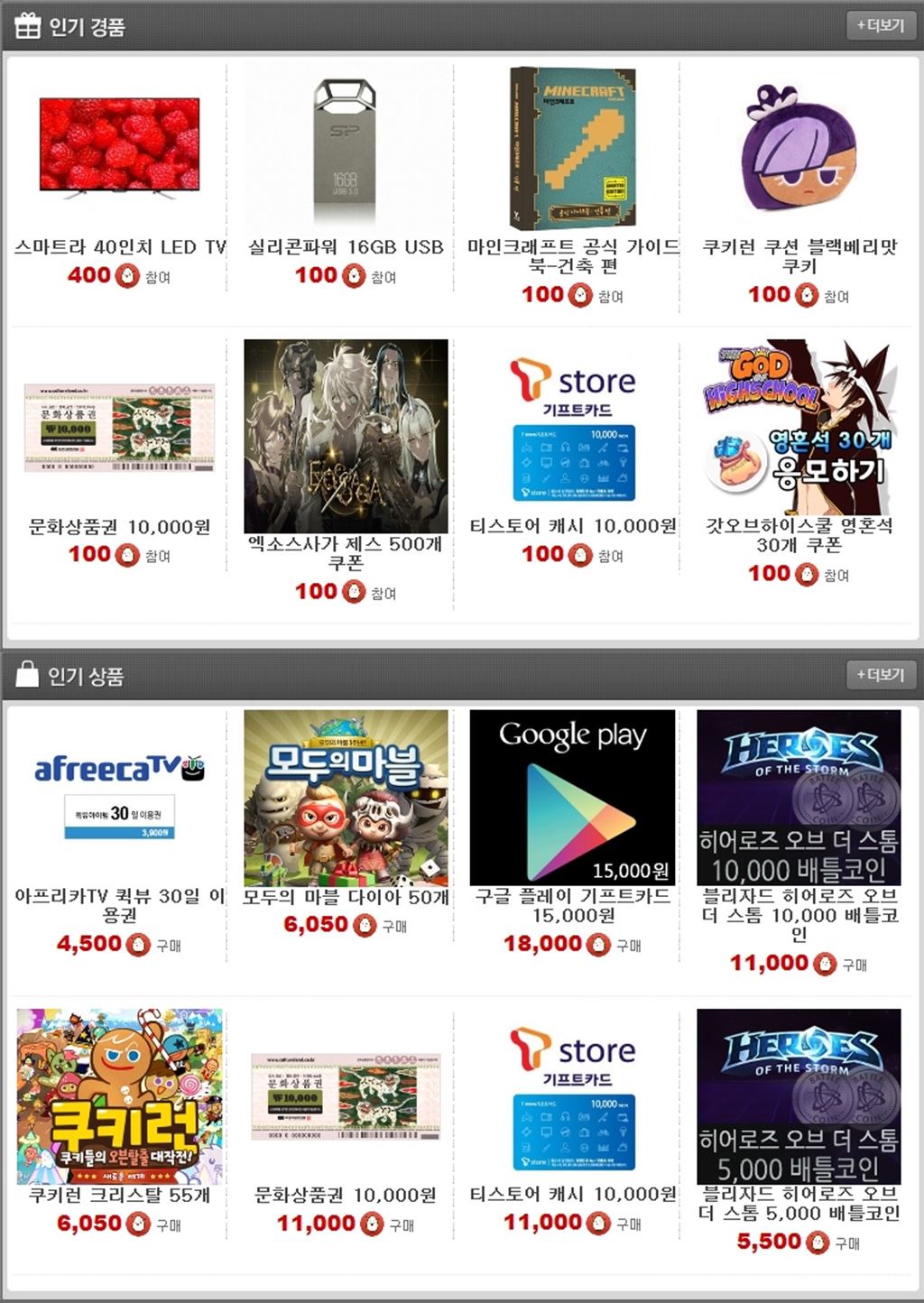Select the 갓오브하이스쿨 영혼석 30개 쿠폰 prize
This screenshot has width=924, height=1303.
[x=799, y=426]
